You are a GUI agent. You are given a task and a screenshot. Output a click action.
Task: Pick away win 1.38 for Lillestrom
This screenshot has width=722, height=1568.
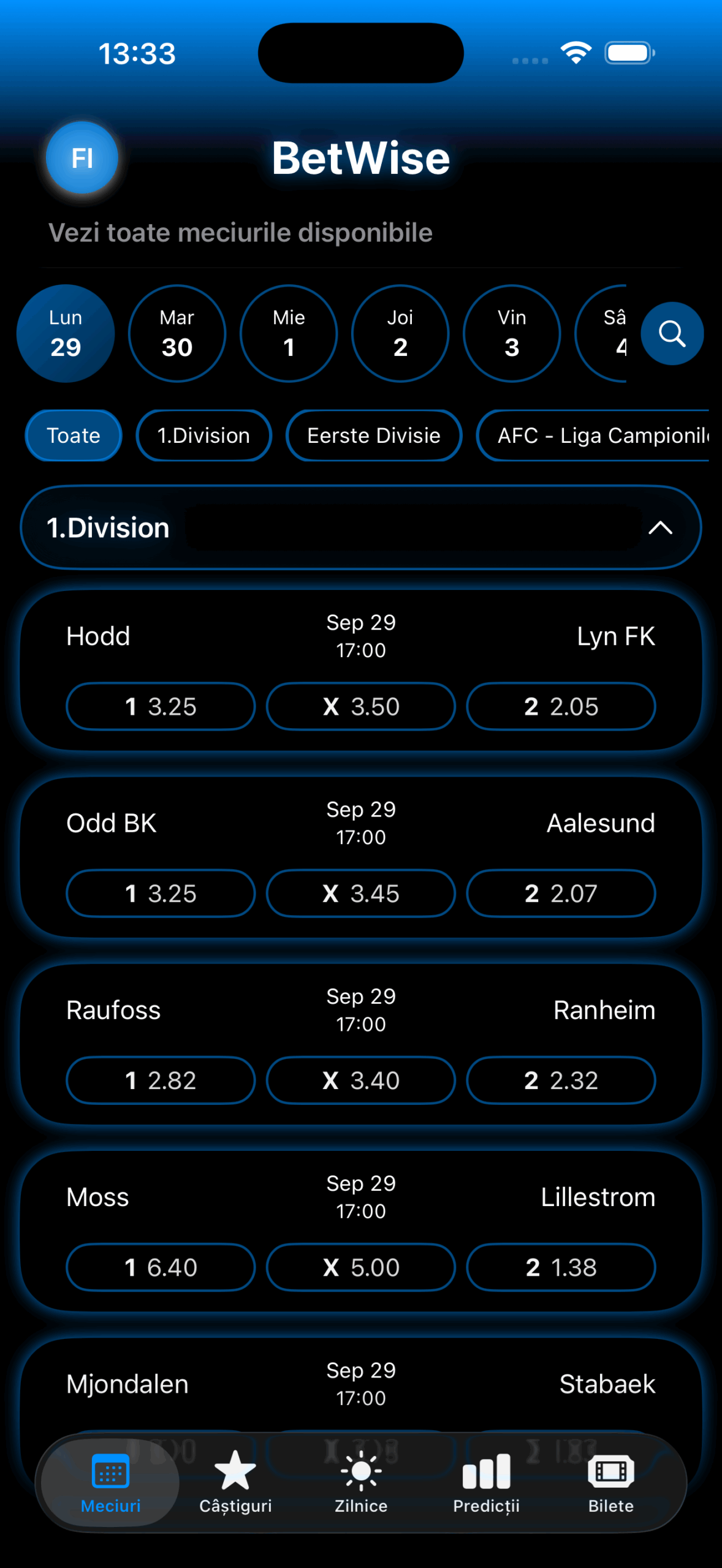coord(561,1267)
